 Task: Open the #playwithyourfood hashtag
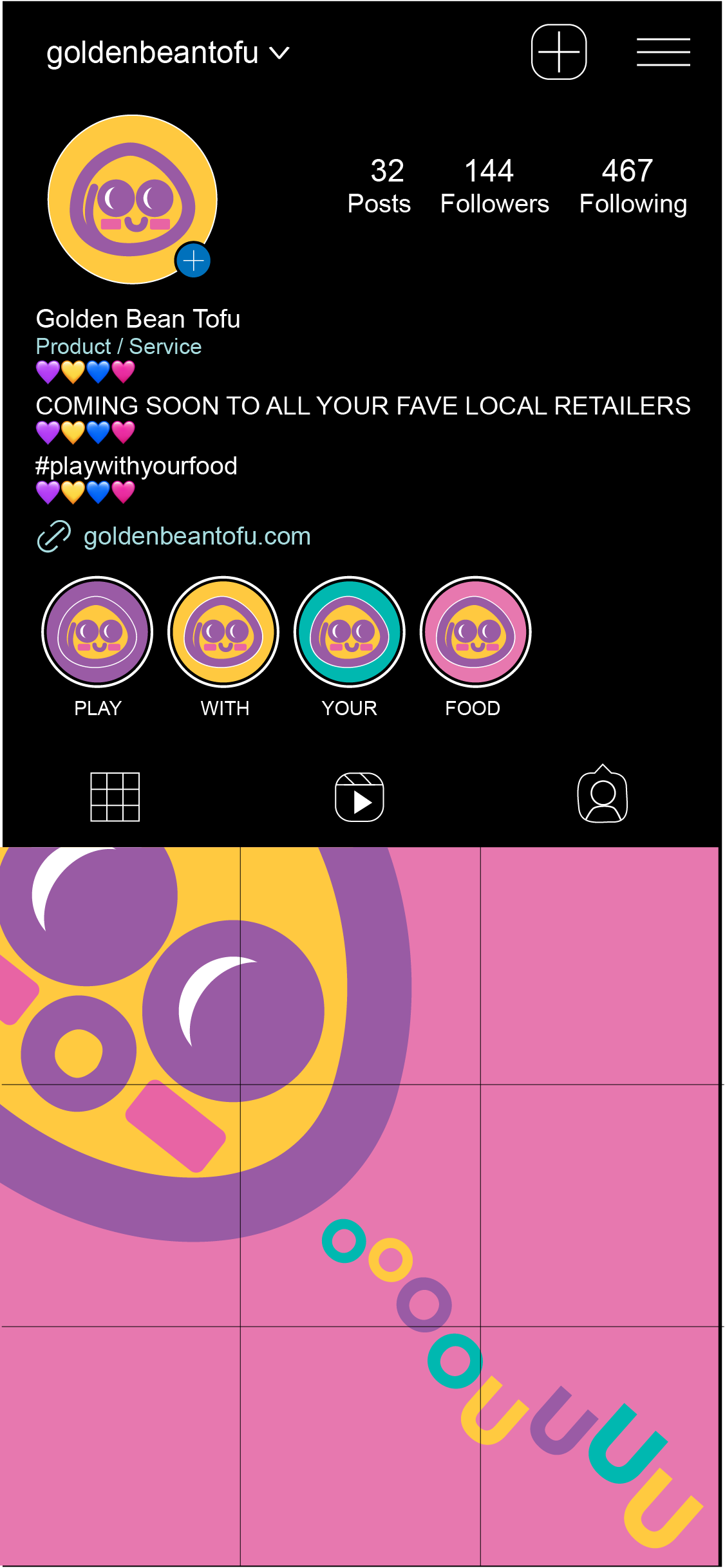tap(136, 465)
